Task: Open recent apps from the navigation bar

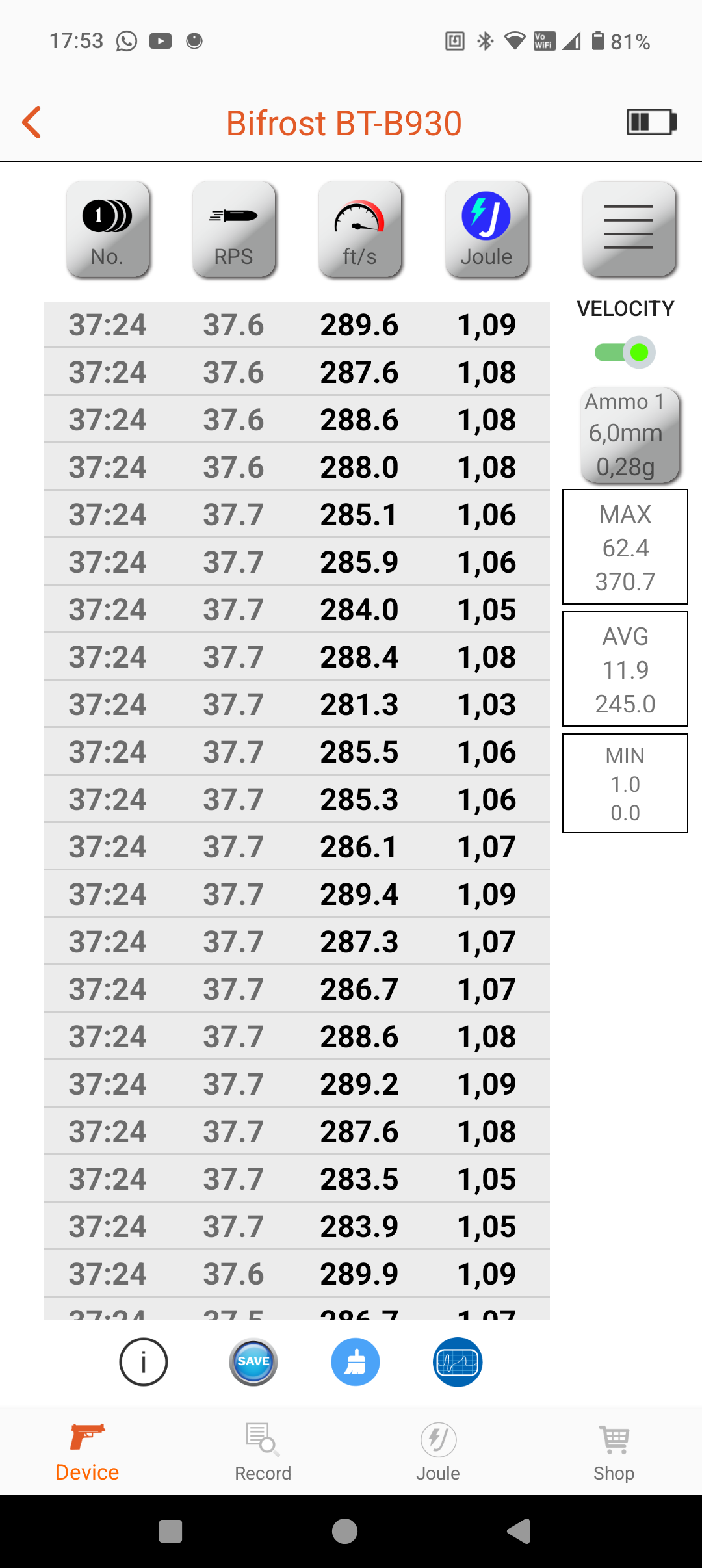Action: pos(170,1531)
